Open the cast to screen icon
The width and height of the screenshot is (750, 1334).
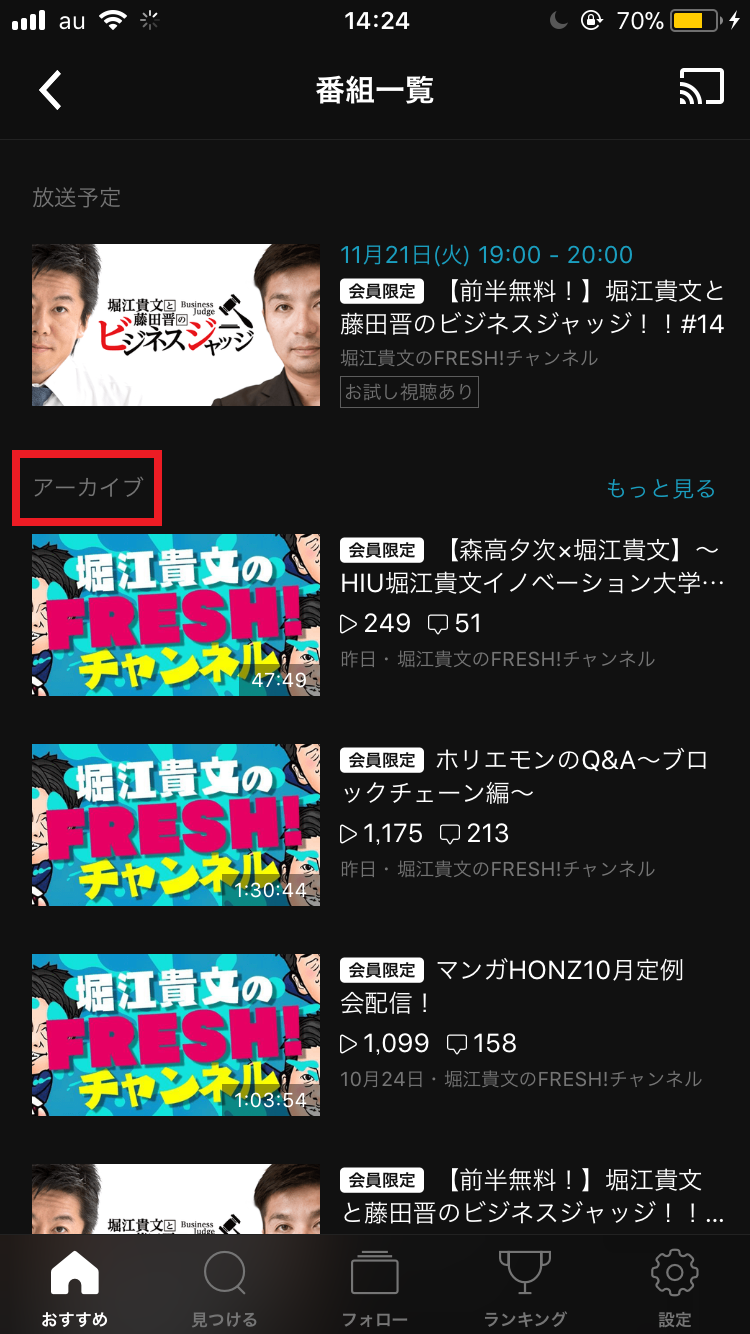pyautogui.click(x=701, y=88)
